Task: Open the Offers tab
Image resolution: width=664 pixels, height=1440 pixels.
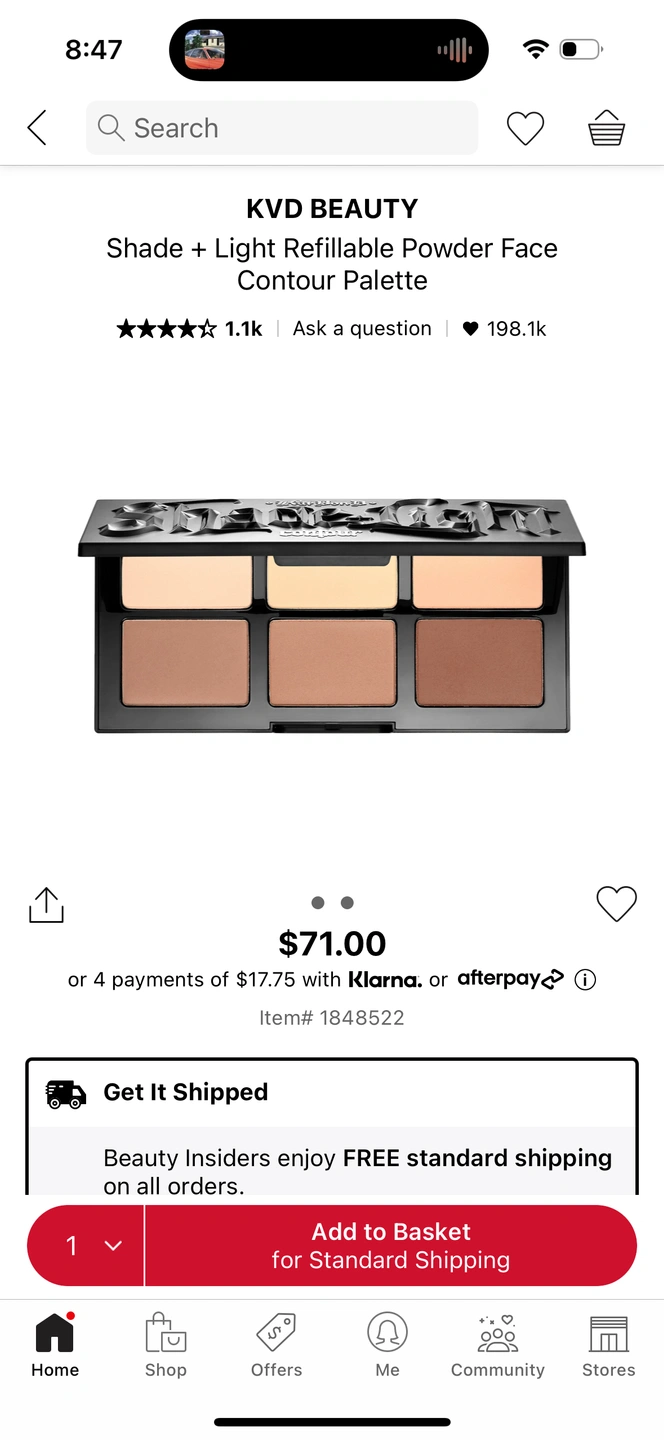Action: tap(277, 1345)
